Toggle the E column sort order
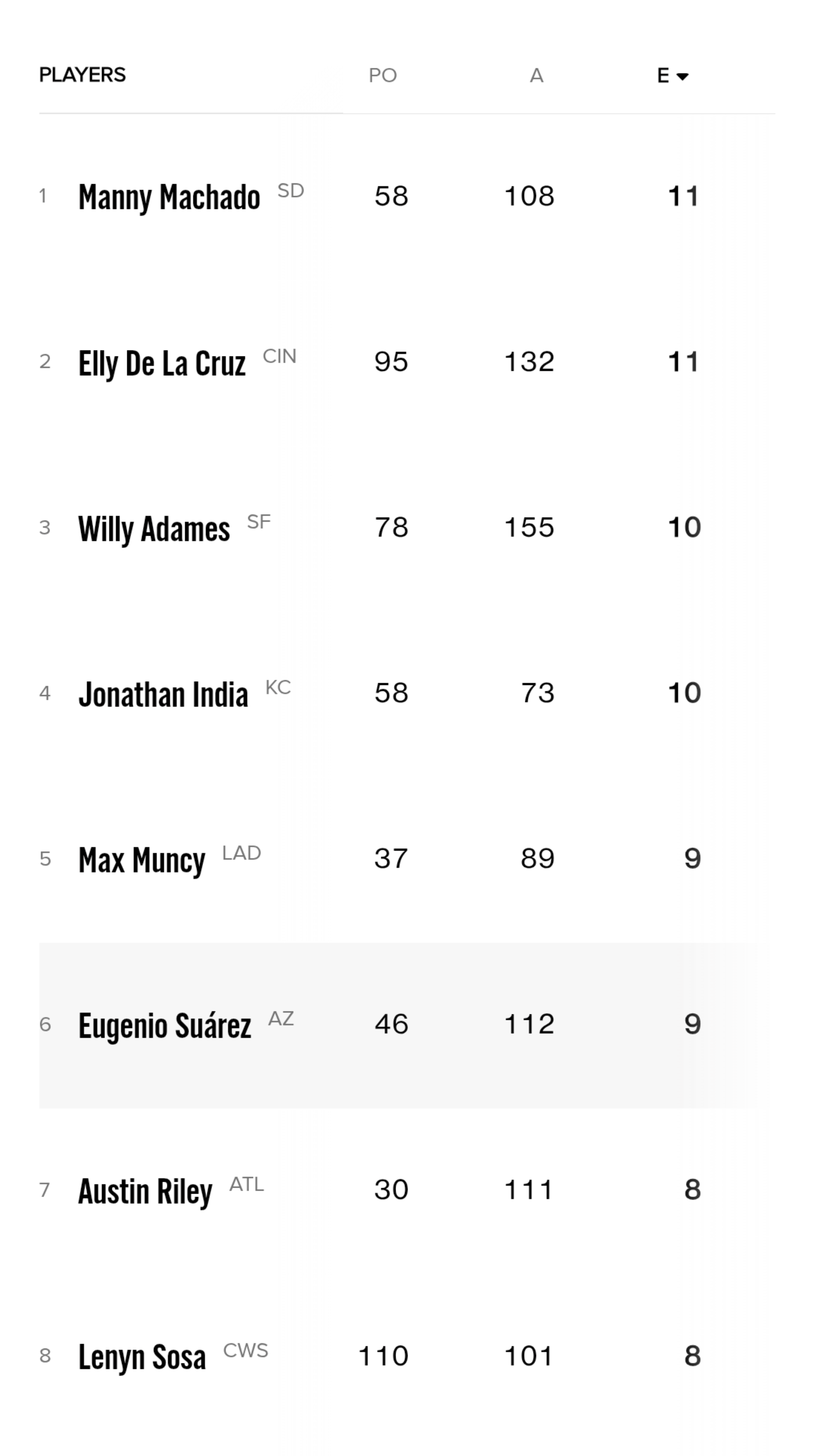Viewport: 814px width, 1456px height. (x=672, y=75)
